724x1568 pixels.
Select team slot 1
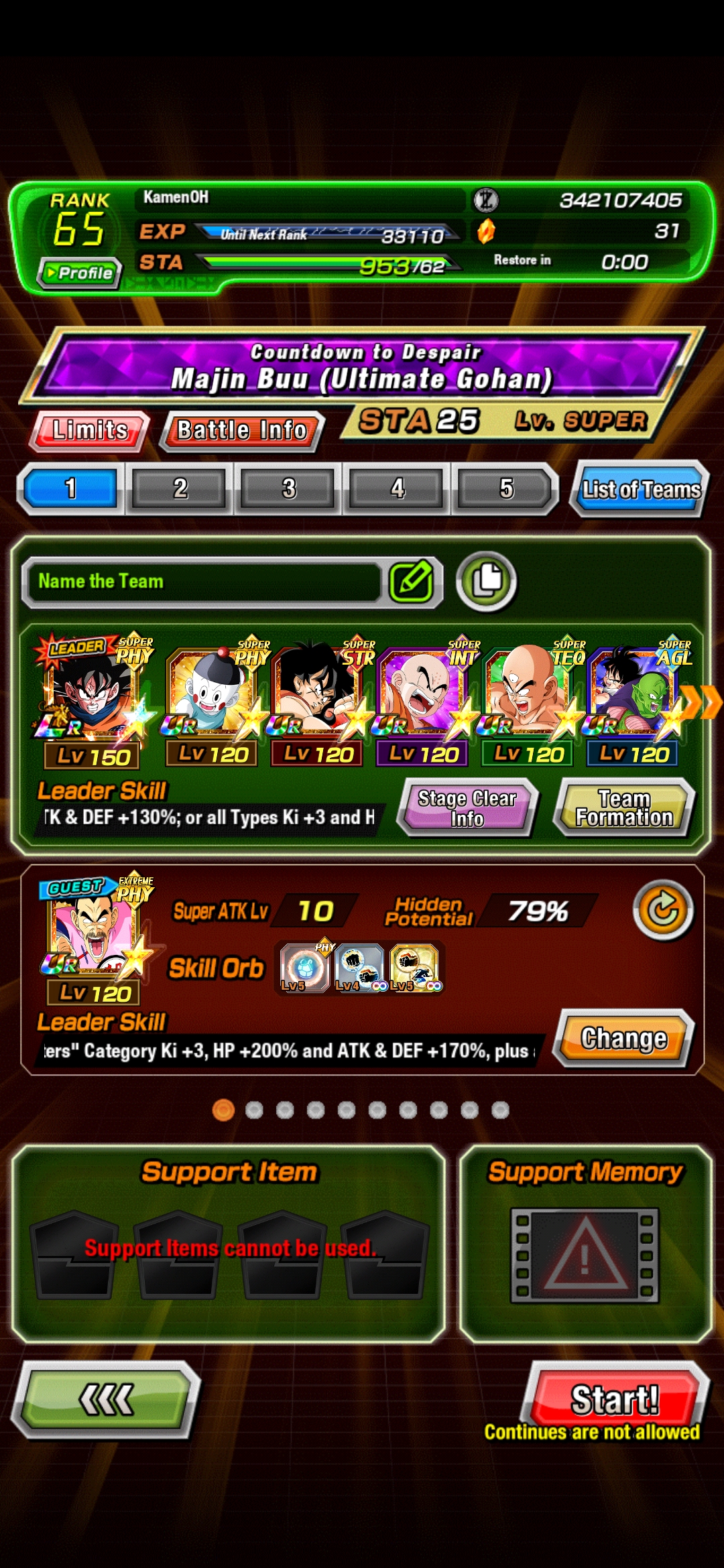71,488
